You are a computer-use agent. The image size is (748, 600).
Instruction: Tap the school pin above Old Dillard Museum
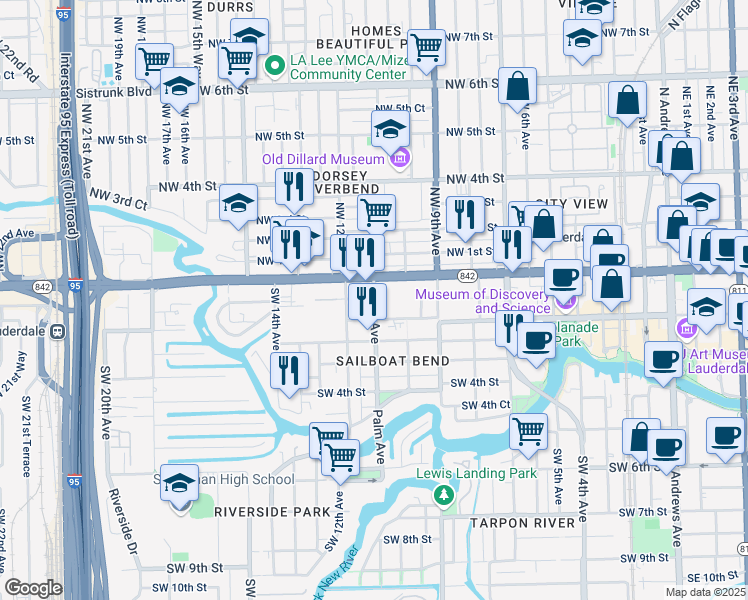click(391, 128)
